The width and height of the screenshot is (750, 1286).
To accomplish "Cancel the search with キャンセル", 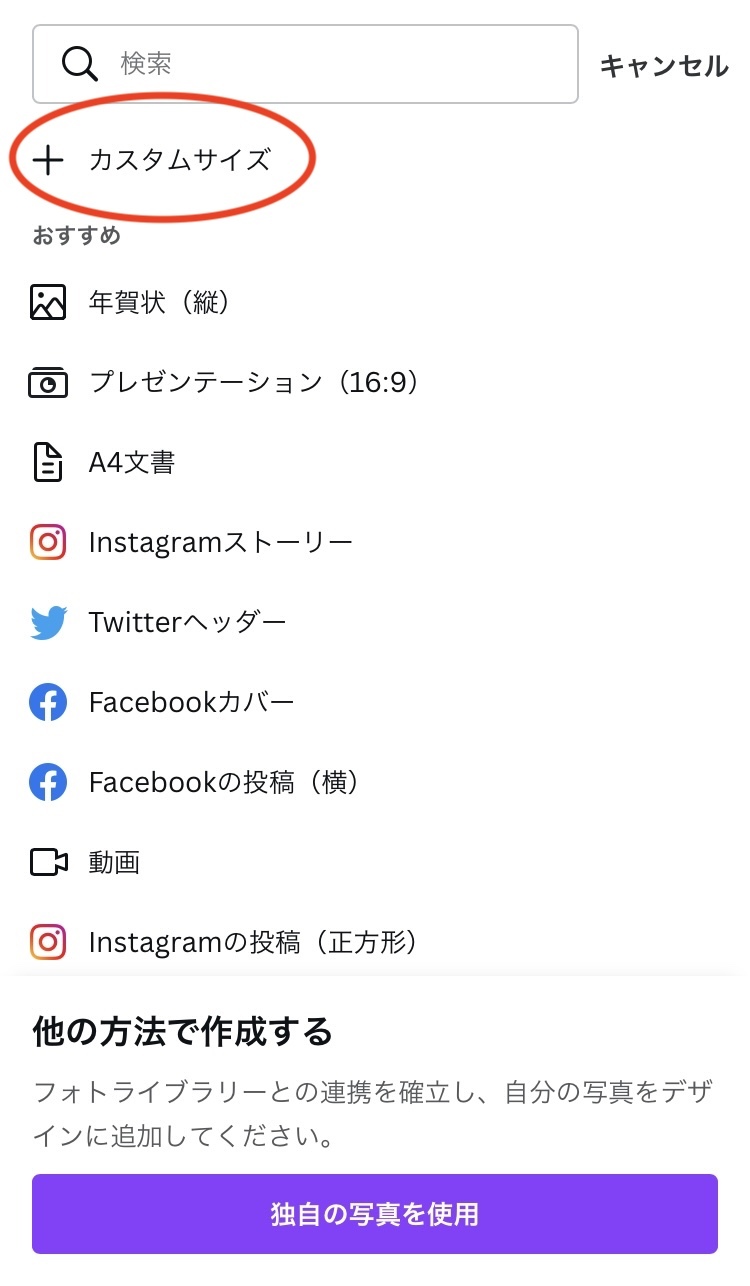I will [x=664, y=66].
